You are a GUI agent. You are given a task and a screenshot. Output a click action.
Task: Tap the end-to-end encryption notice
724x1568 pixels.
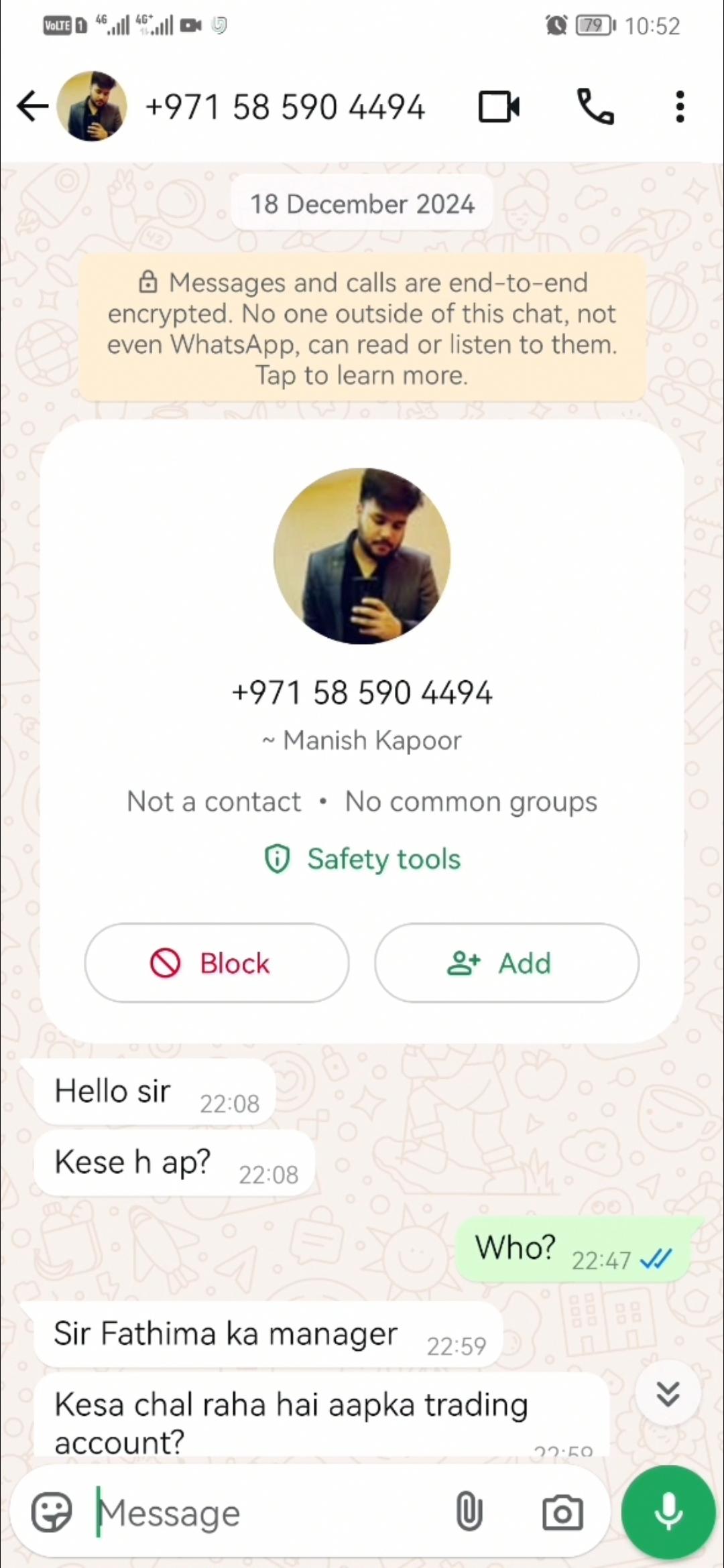tap(362, 328)
